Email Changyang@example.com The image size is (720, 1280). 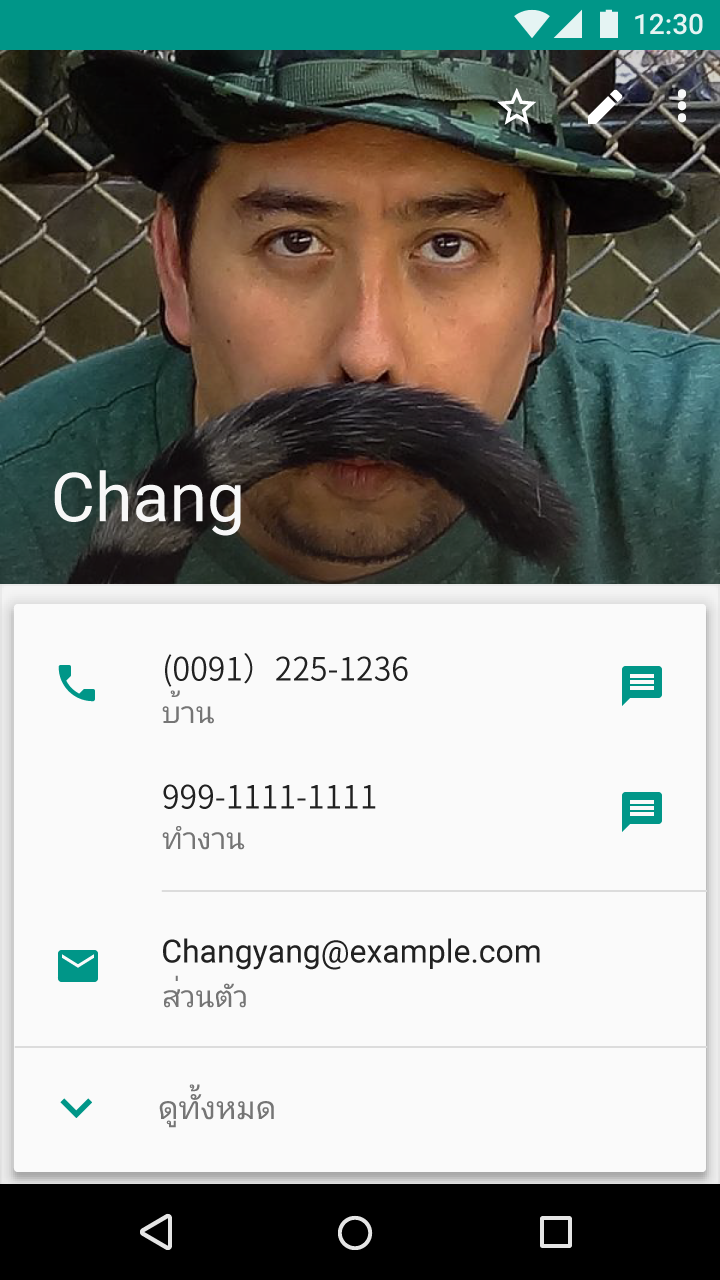point(360,970)
